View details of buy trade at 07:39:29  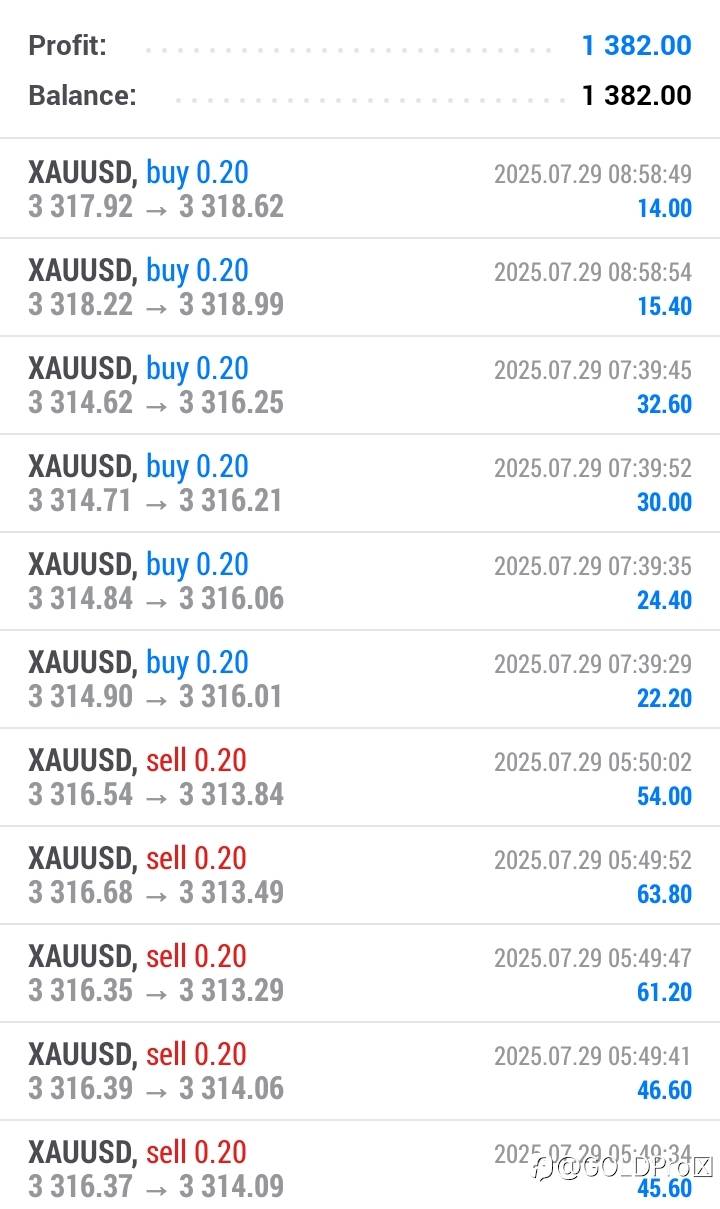360,679
